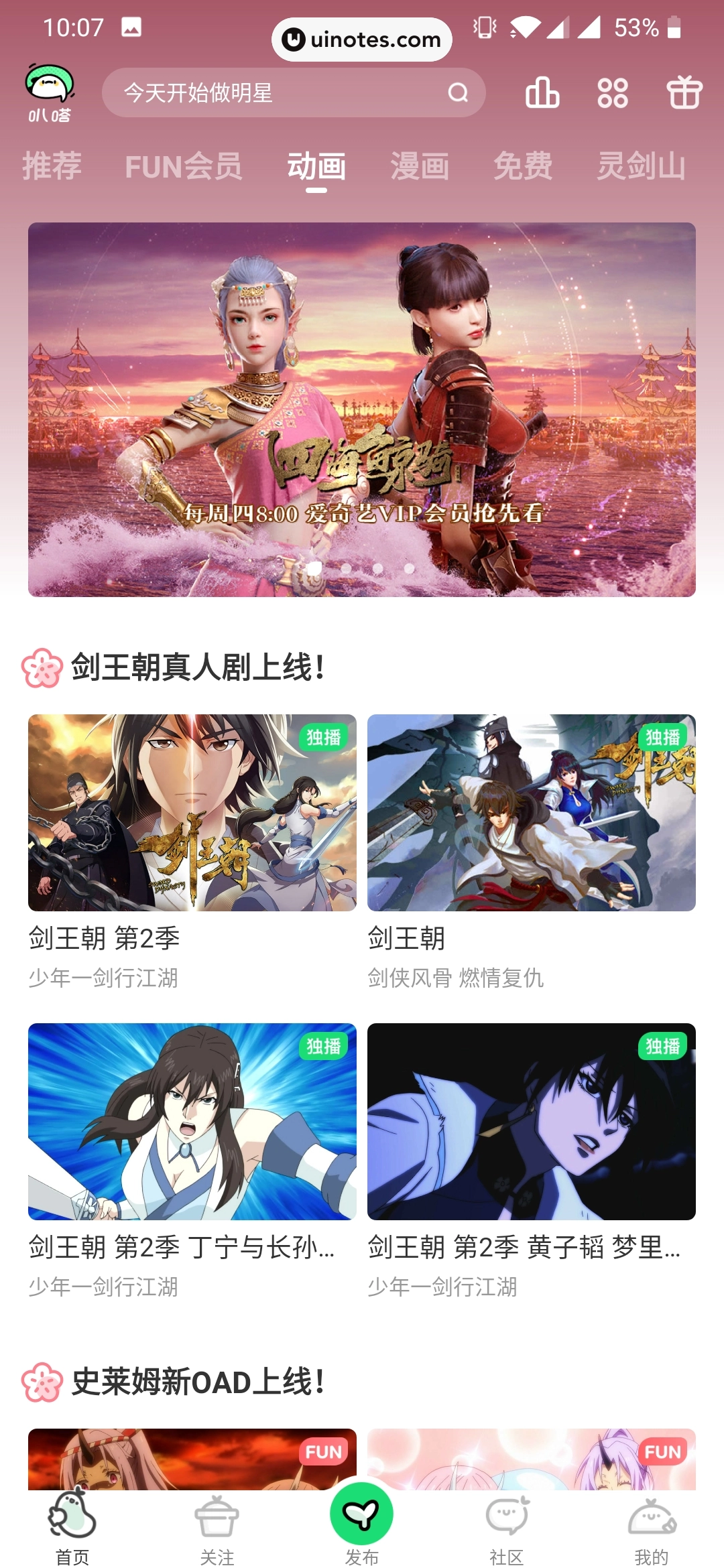The image size is (724, 1568).
Task: Open the 四海鲸骑 banner
Action: pos(362,409)
